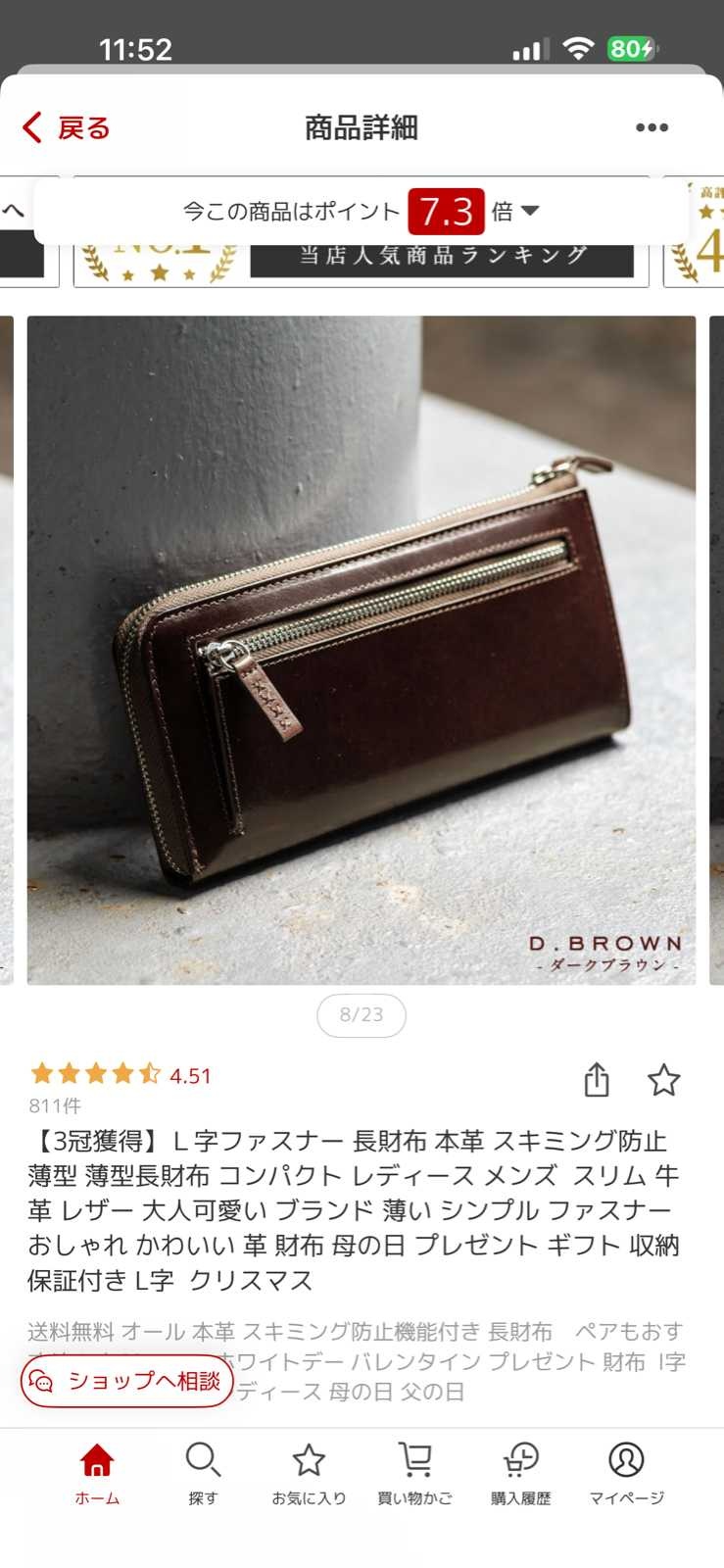
Task: Expand the point 7.3倍 details dropdown
Action: [x=530, y=211]
